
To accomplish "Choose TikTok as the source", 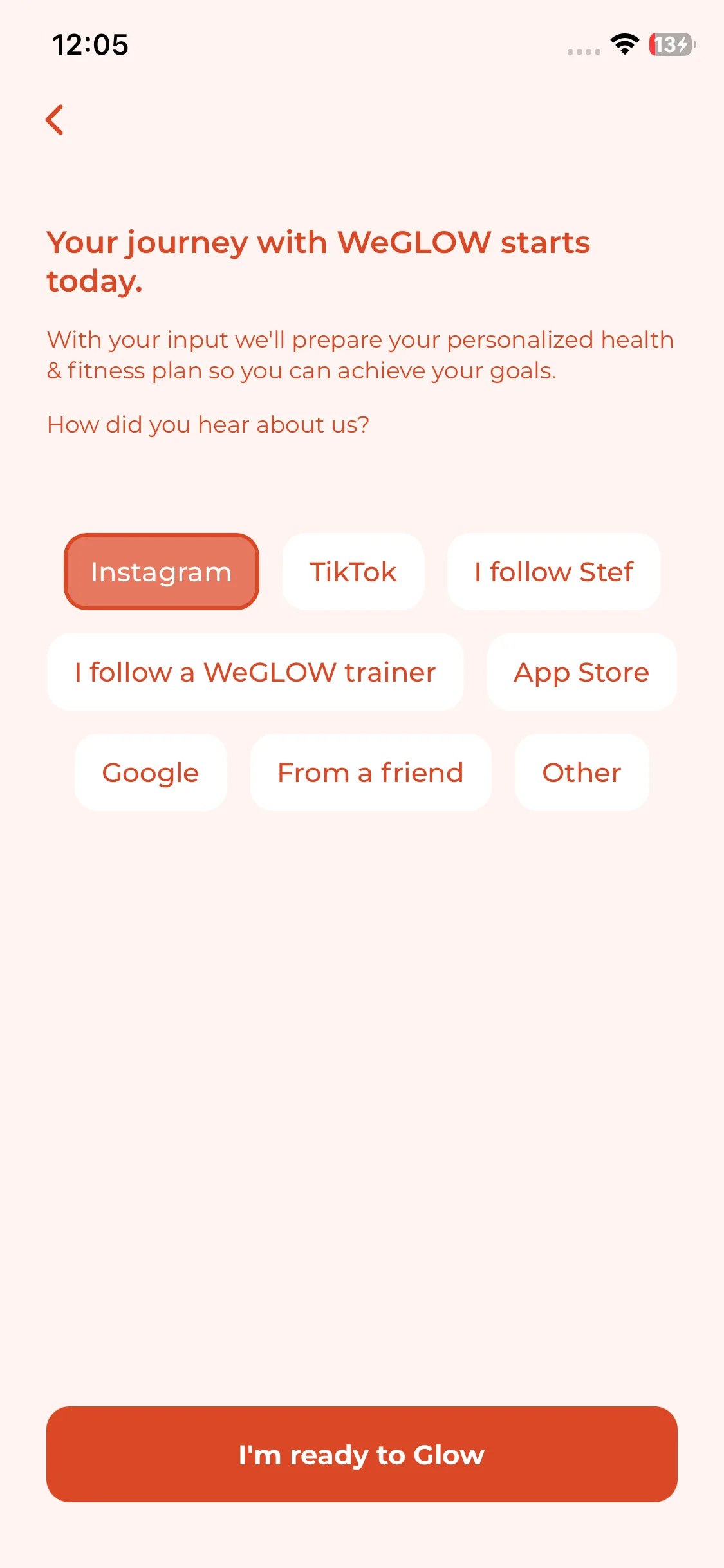I will (x=353, y=572).
